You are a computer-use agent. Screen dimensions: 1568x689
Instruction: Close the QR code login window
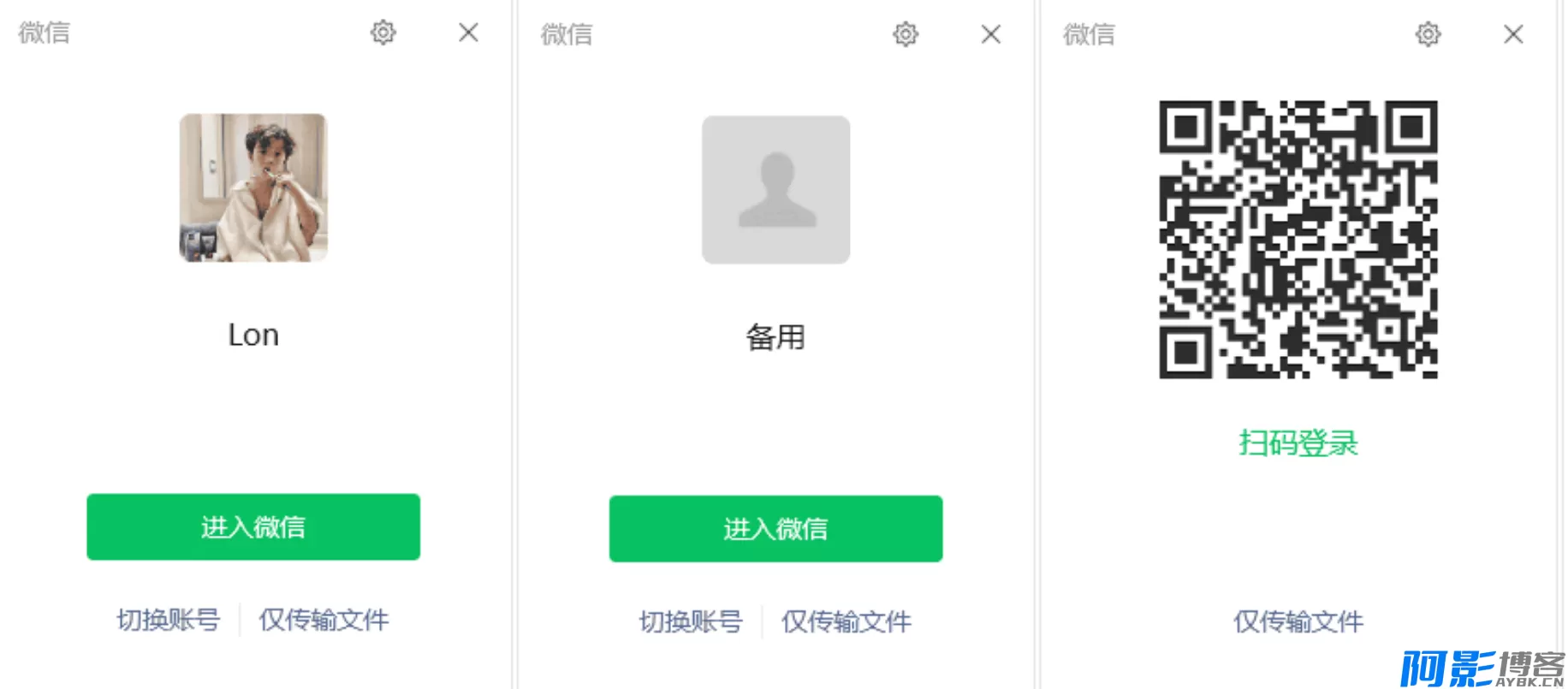[1513, 34]
